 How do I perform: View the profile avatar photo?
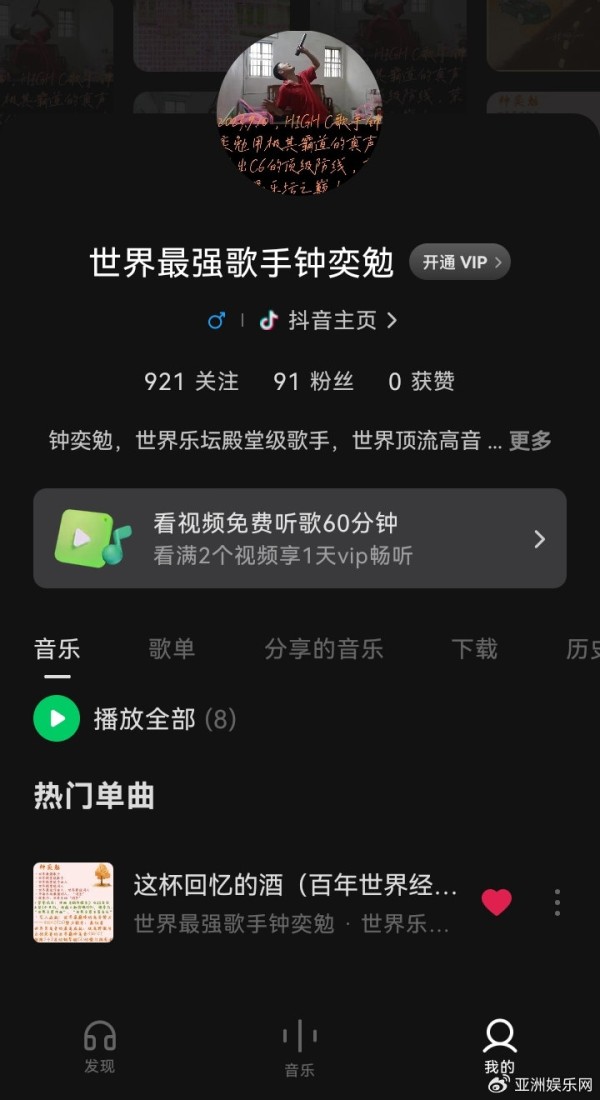point(299,112)
